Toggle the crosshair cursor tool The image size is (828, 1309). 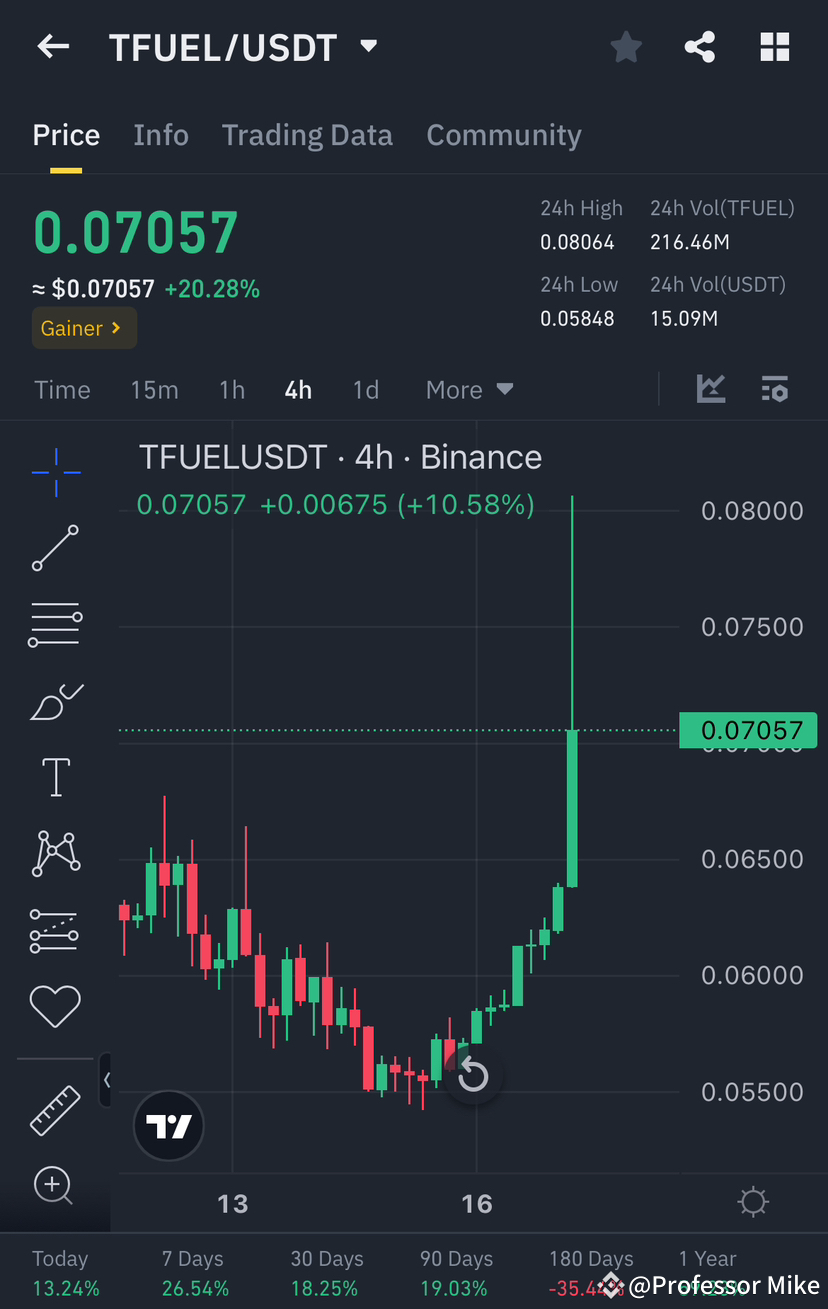click(55, 472)
